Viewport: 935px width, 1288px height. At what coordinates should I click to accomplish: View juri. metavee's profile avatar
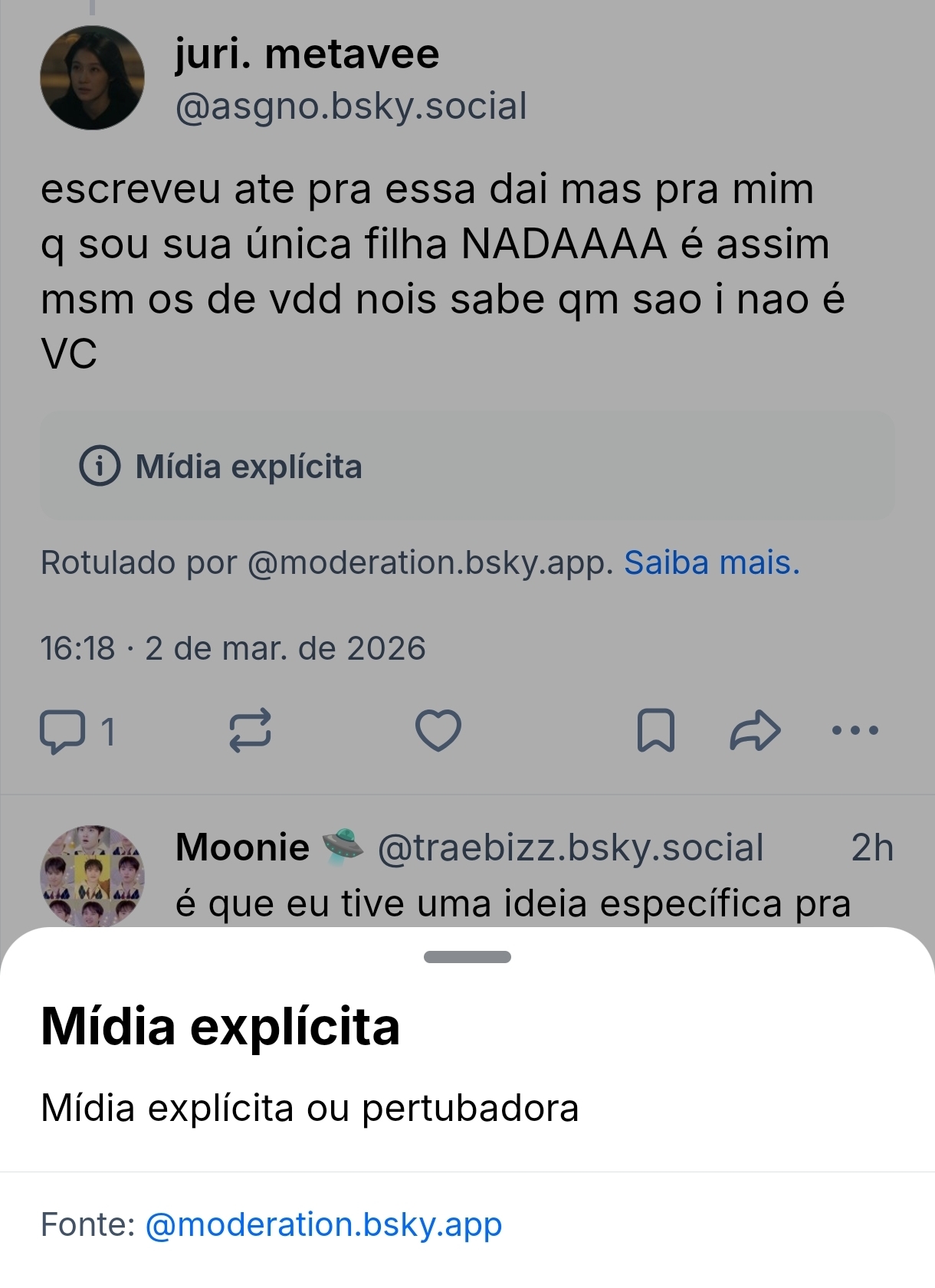92,78
